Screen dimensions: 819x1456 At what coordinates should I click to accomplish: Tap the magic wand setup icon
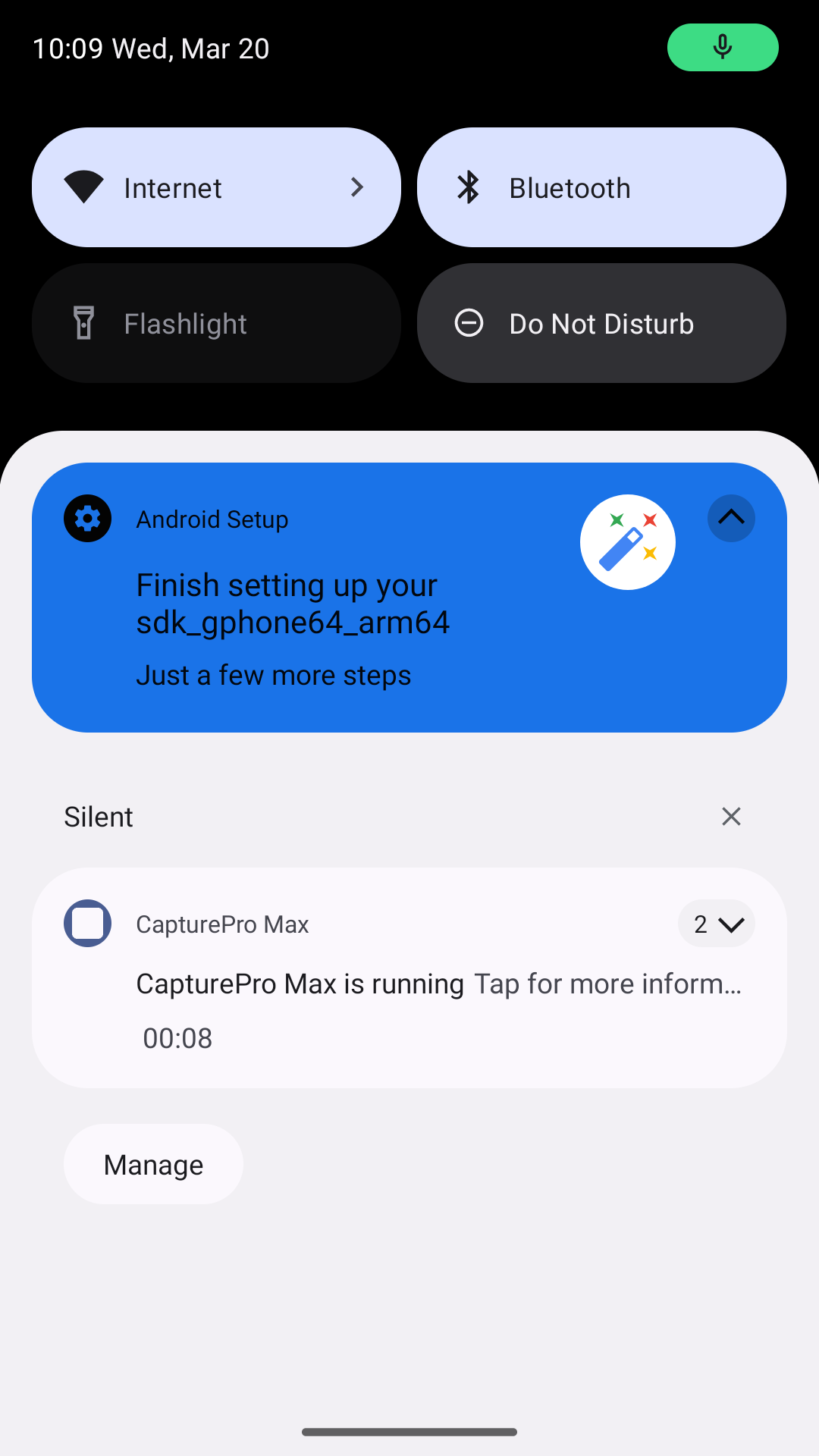point(627,541)
